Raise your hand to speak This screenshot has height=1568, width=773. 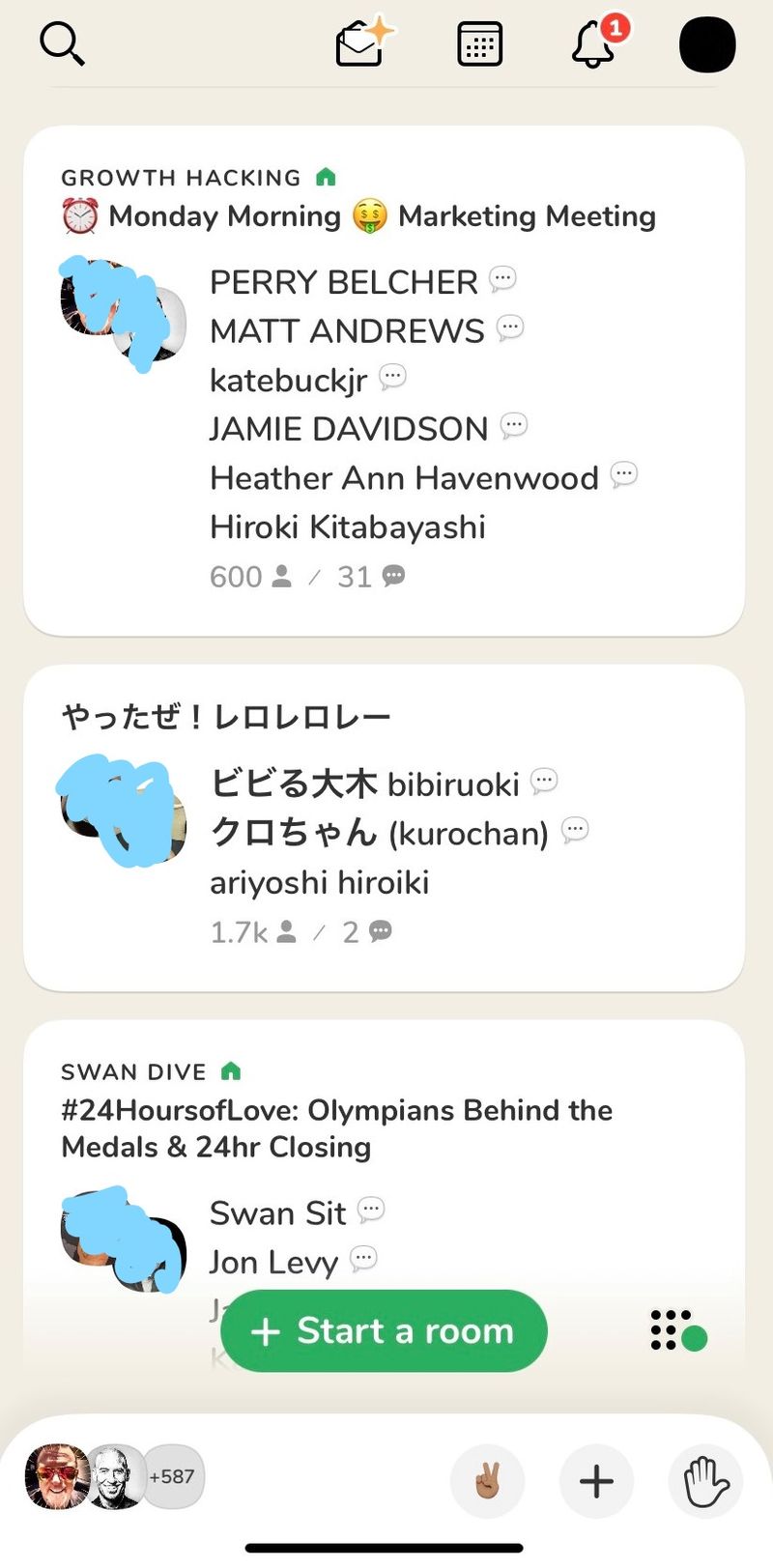tap(705, 1481)
